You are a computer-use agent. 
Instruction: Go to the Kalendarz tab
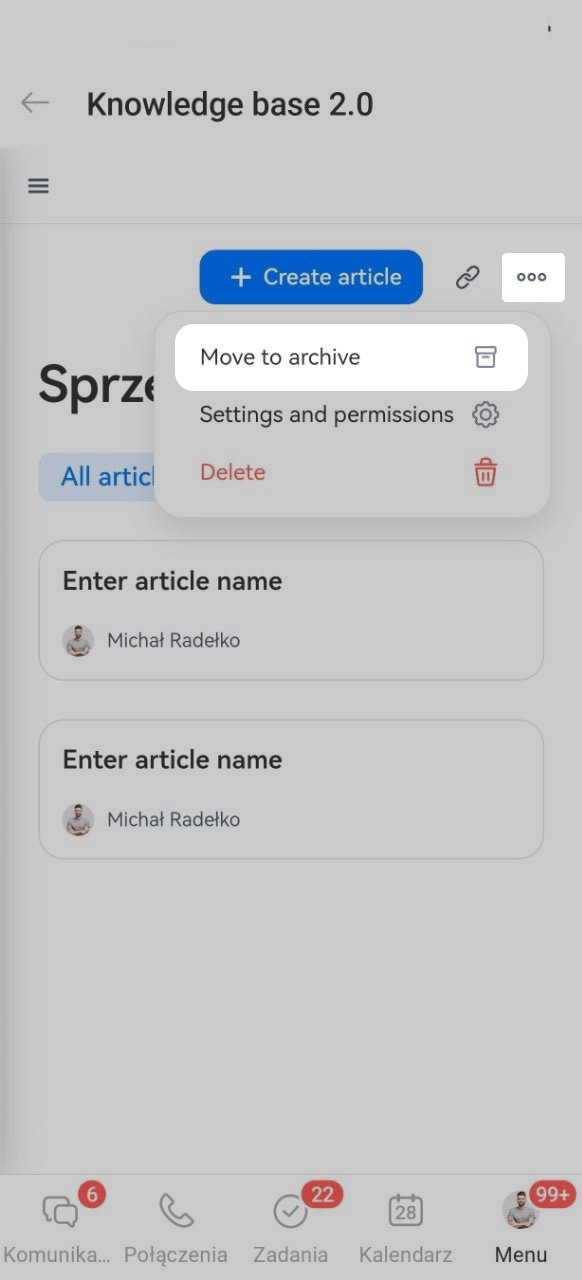coord(406,1227)
